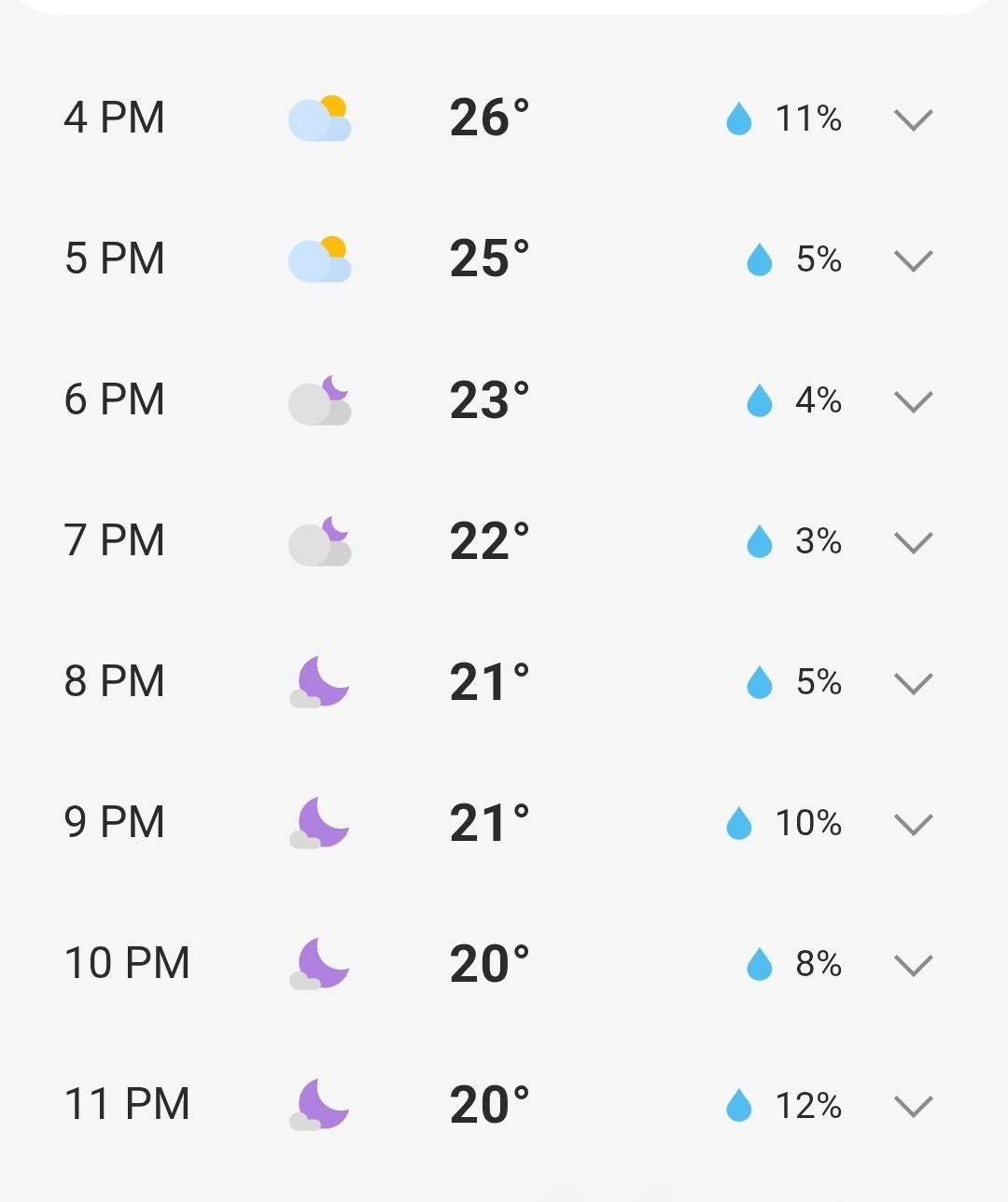
Task: Expand the 11 PM forecast details
Action: 914,1106
